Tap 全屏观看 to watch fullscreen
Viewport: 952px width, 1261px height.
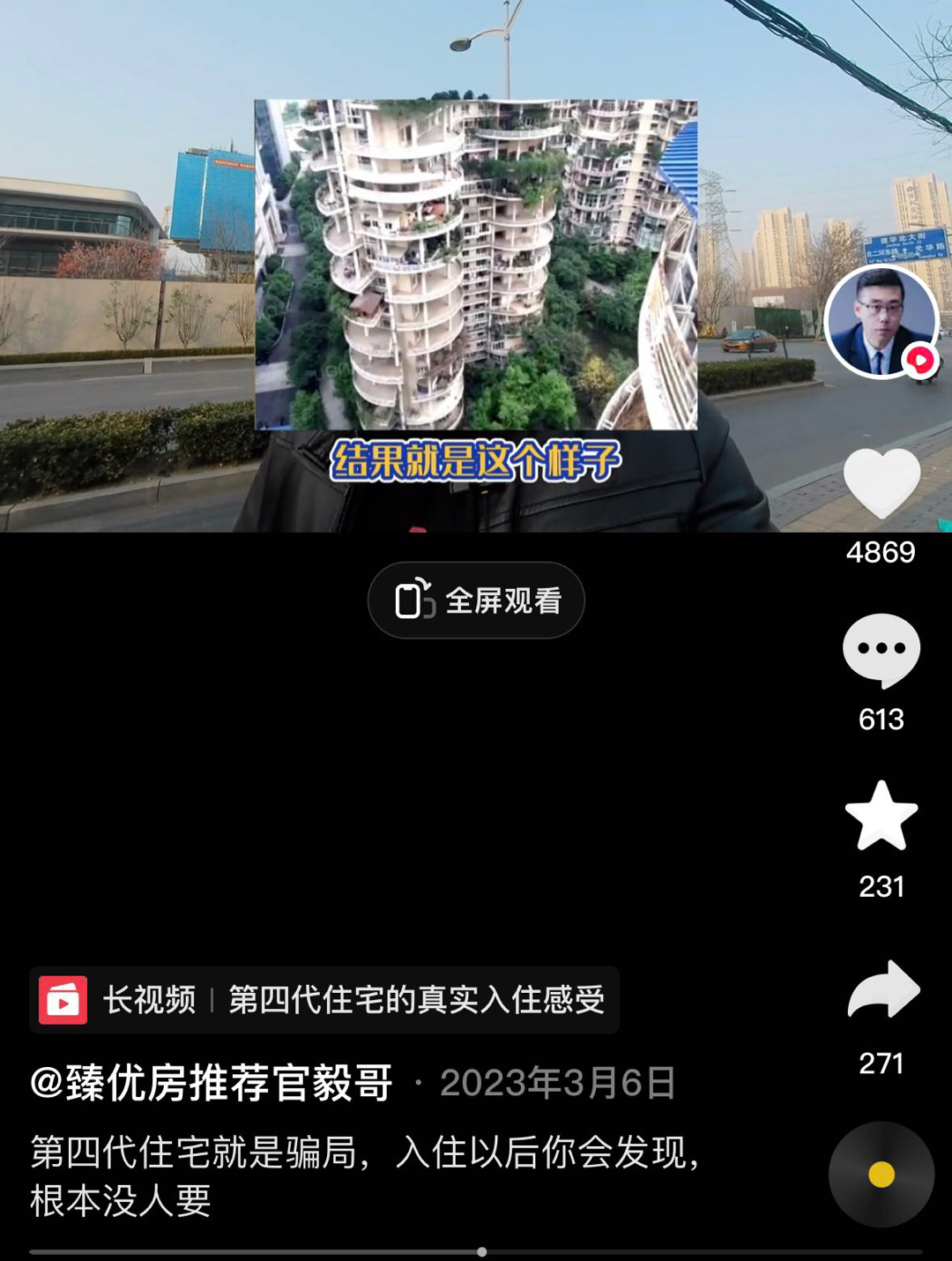click(x=476, y=601)
